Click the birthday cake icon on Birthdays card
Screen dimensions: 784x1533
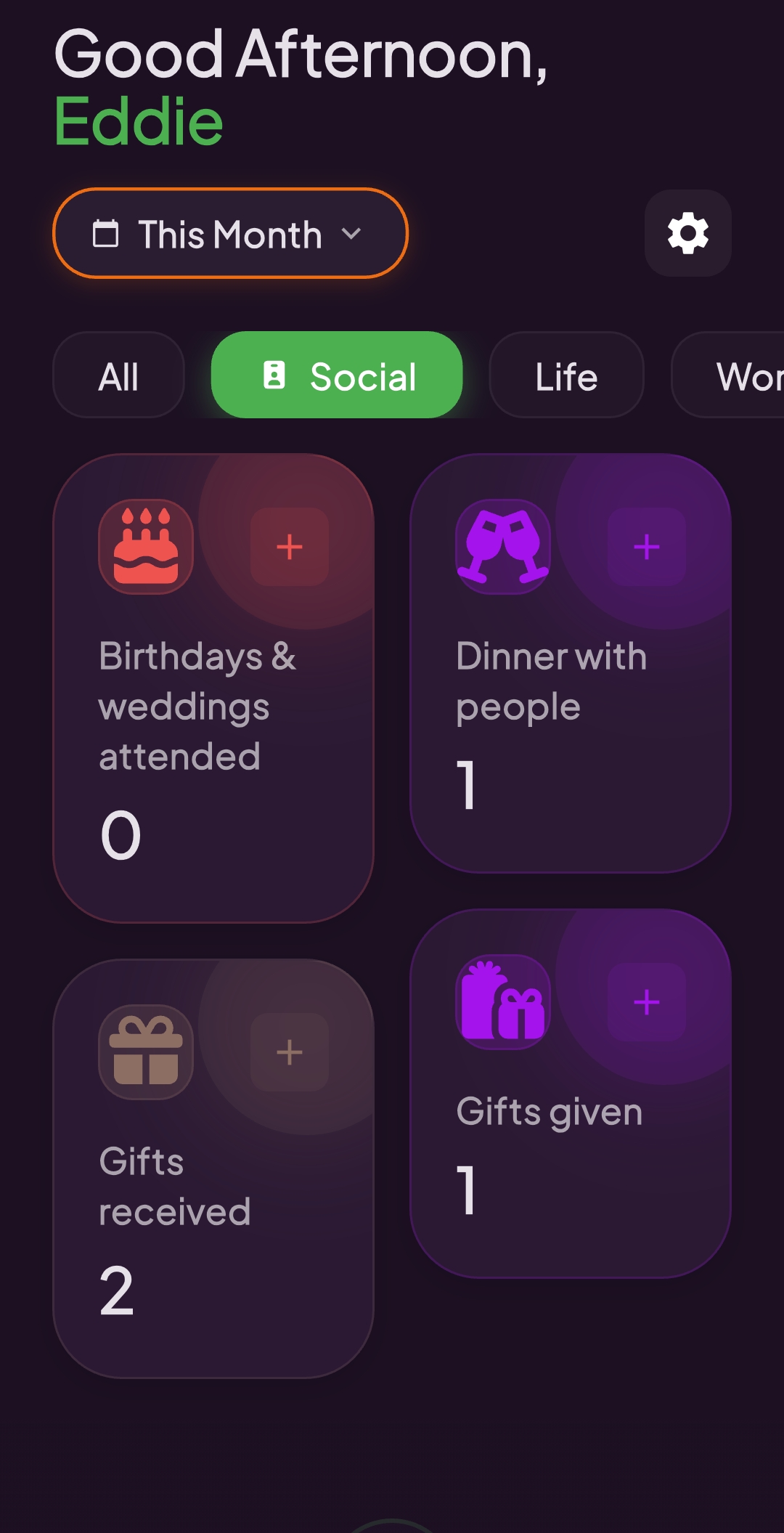pyautogui.click(x=146, y=548)
